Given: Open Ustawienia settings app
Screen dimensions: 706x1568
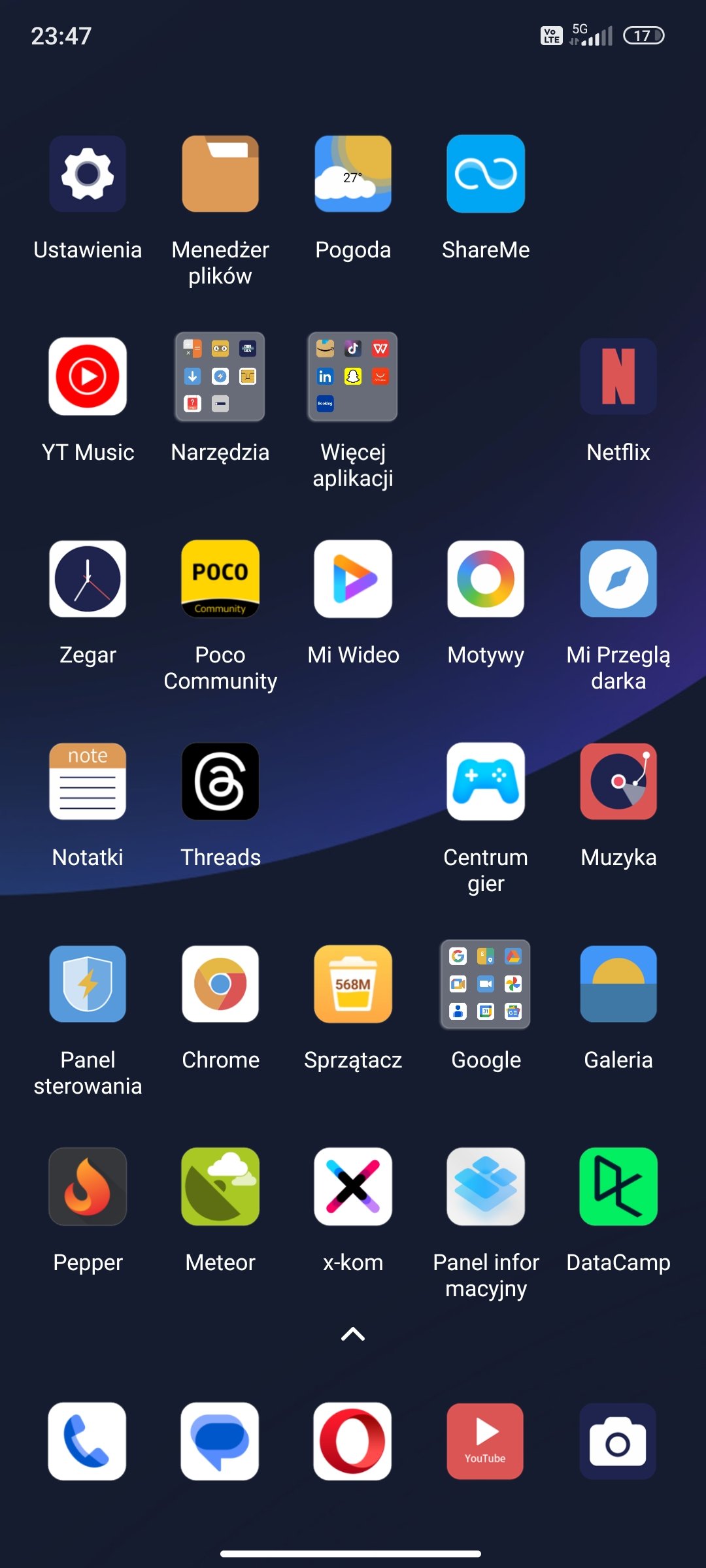Looking at the screenshot, I should (88, 174).
